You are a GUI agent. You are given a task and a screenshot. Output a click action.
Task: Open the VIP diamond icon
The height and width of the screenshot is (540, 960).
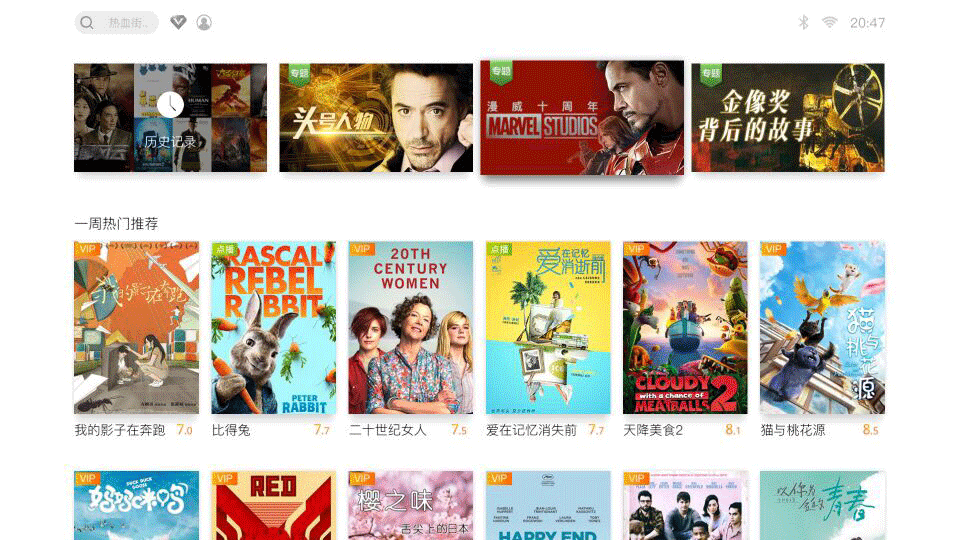pyautogui.click(x=178, y=22)
